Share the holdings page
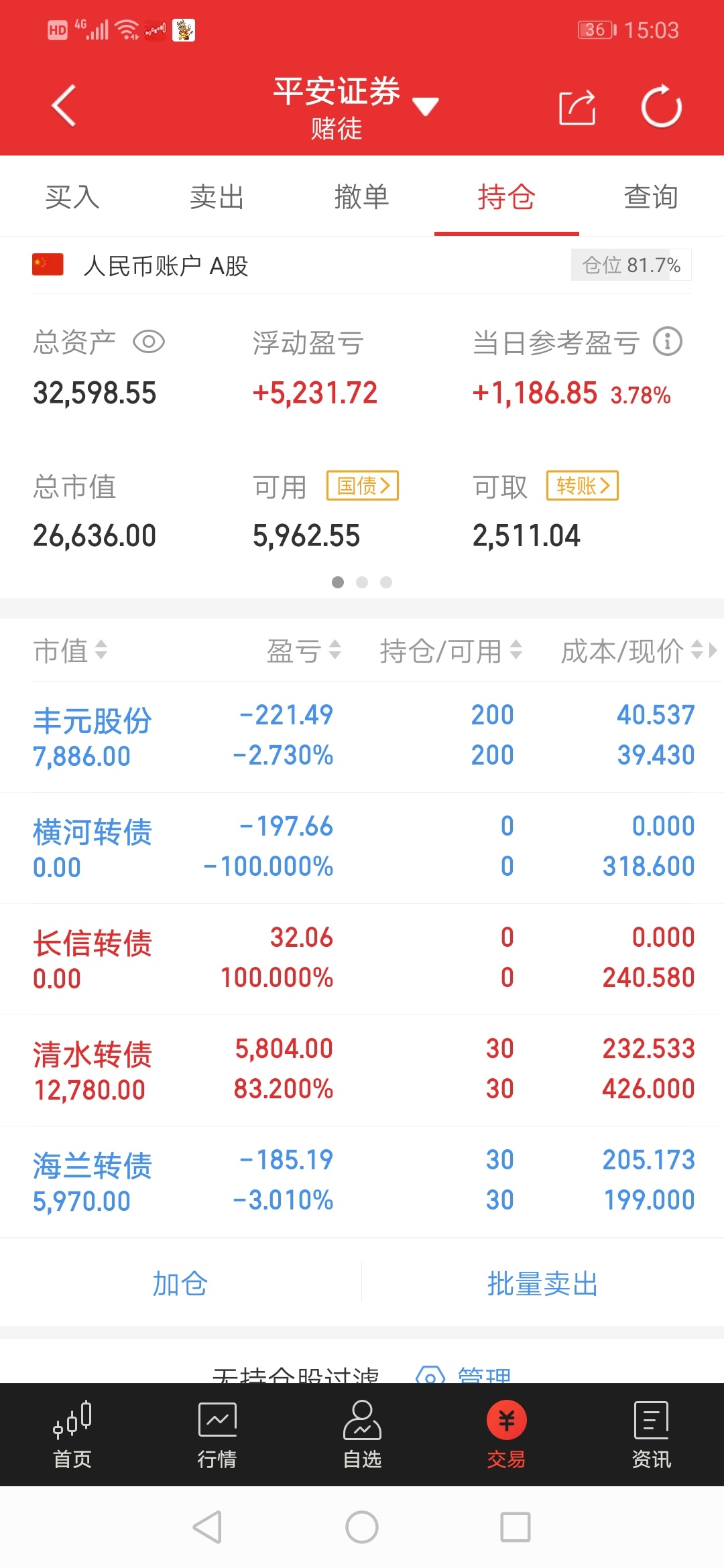724x1568 pixels. [577, 107]
